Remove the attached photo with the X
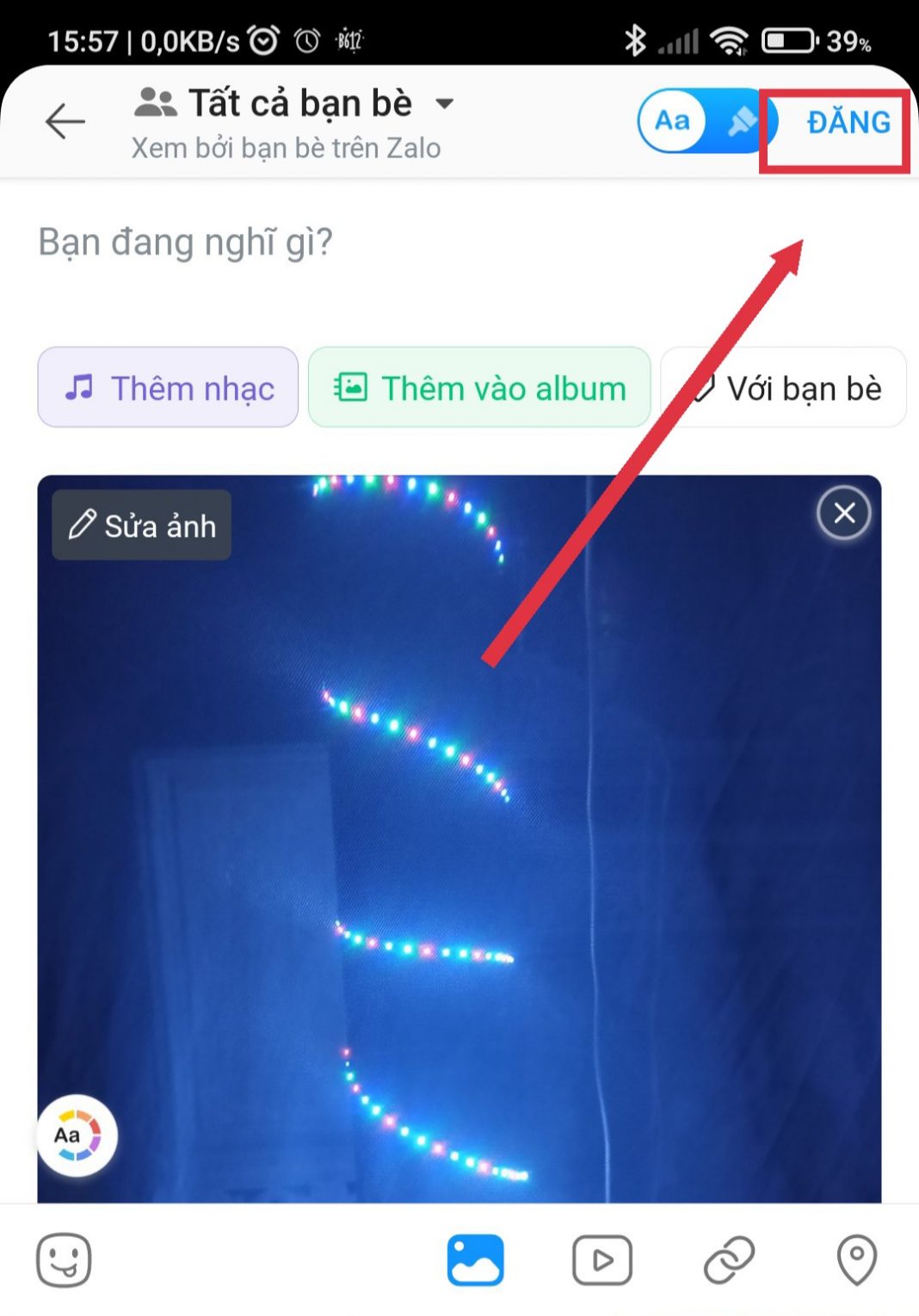Image resolution: width=919 pixels, height=1316 pixels. [844, 513]
